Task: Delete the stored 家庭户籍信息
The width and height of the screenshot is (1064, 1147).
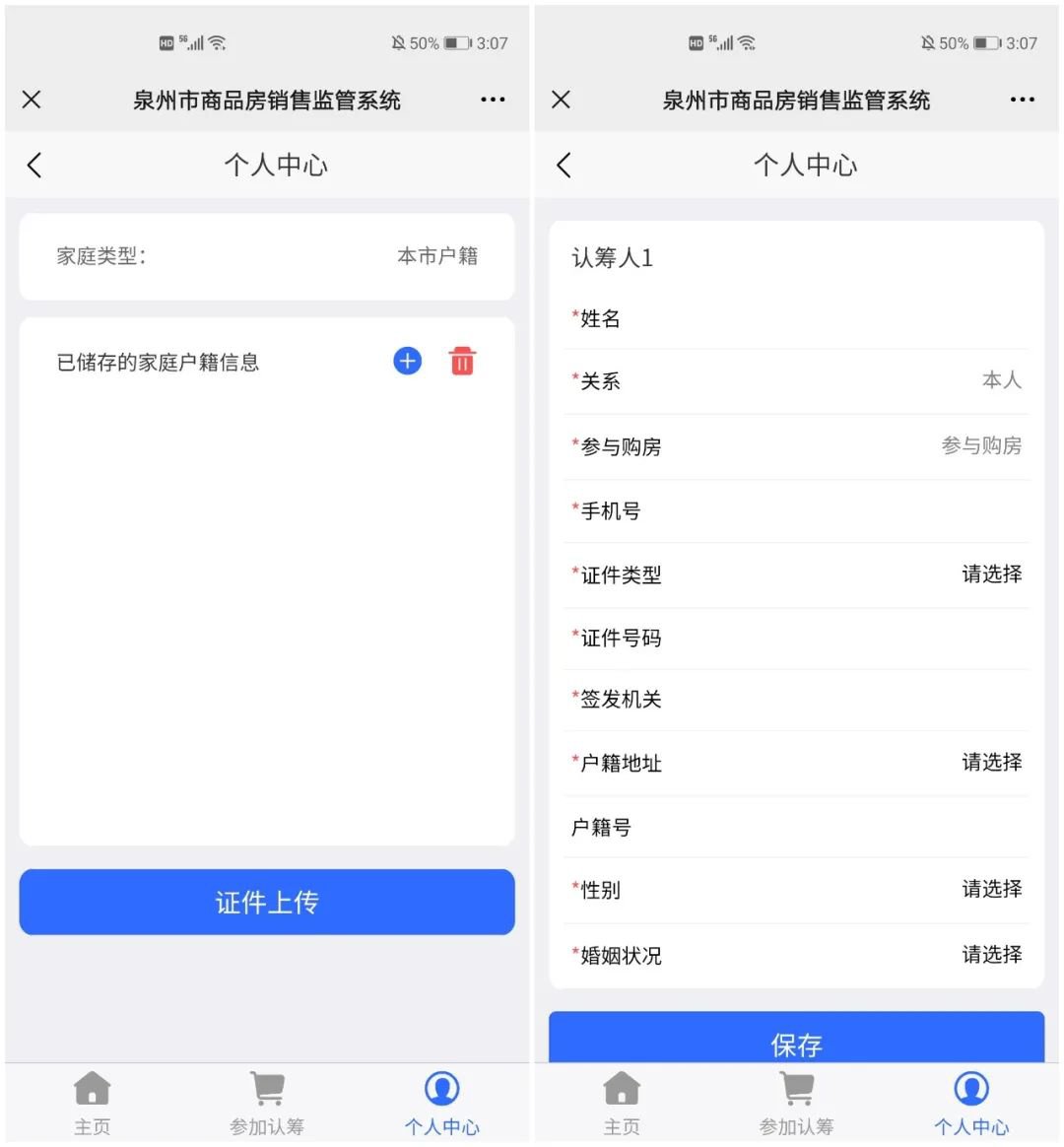Action: coord(462,362)
